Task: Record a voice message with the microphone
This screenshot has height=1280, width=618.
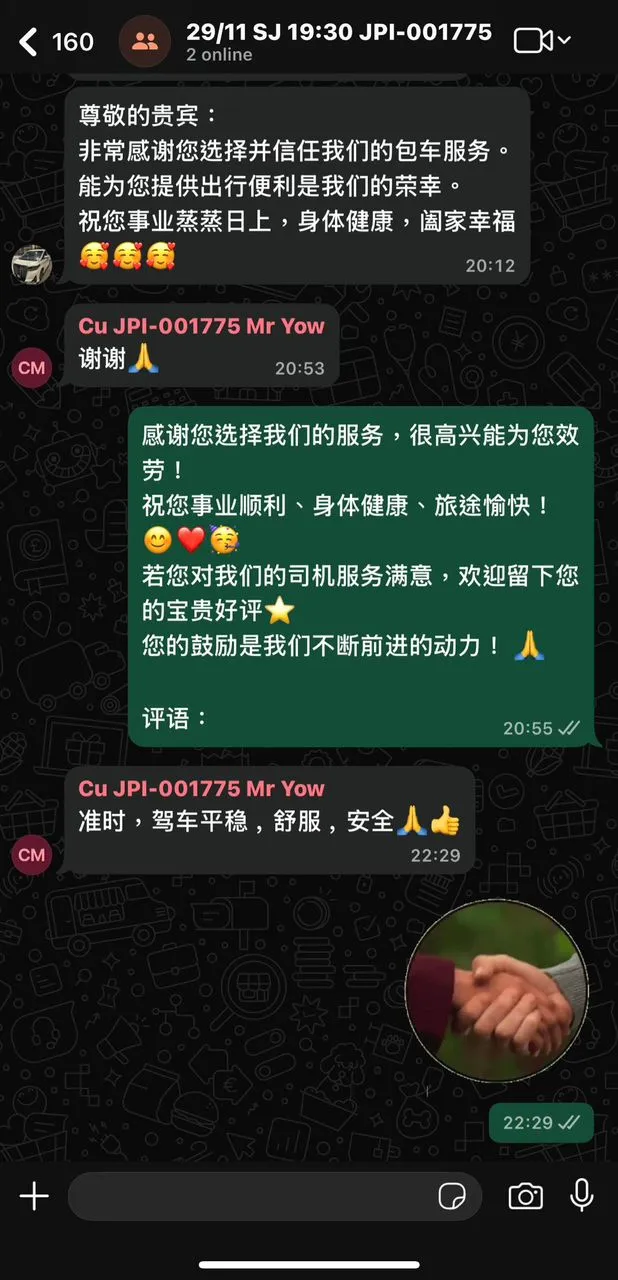Action: point(581,1196)
